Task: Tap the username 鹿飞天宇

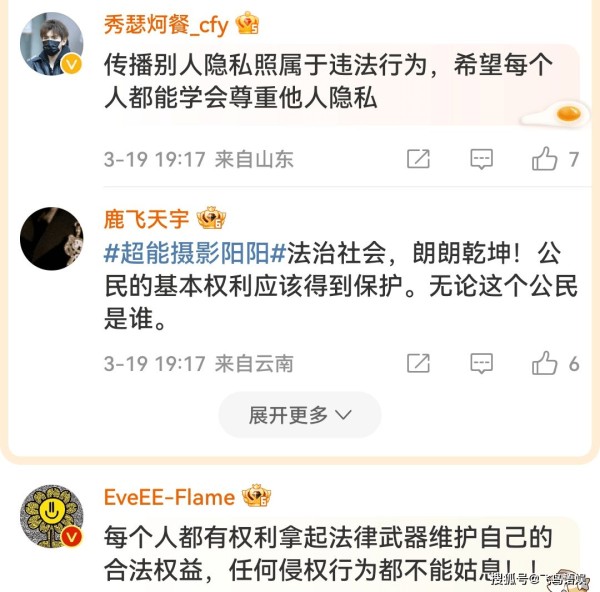Action: pyautogui.click(x=147, y=219)
